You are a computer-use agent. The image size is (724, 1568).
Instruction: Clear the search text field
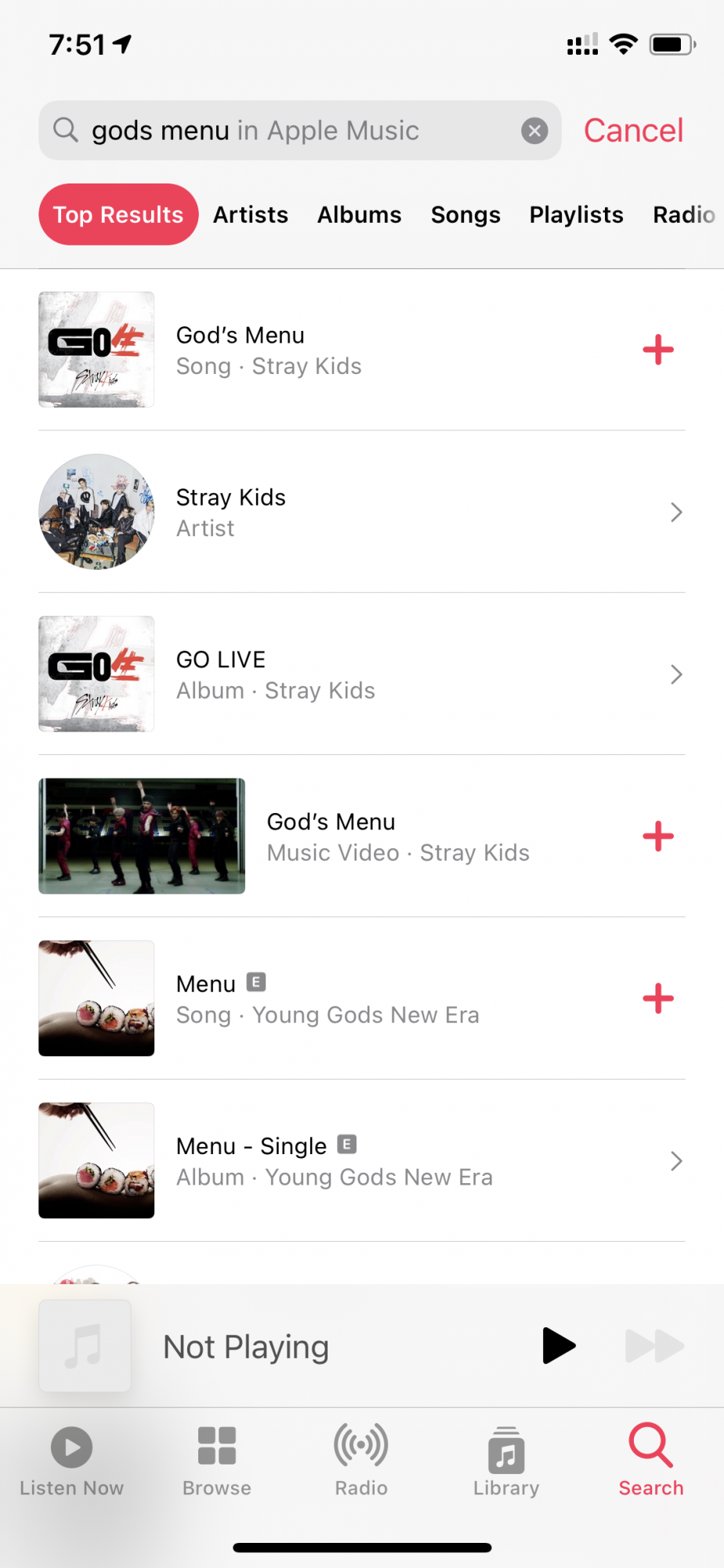(x=534, y=130)
